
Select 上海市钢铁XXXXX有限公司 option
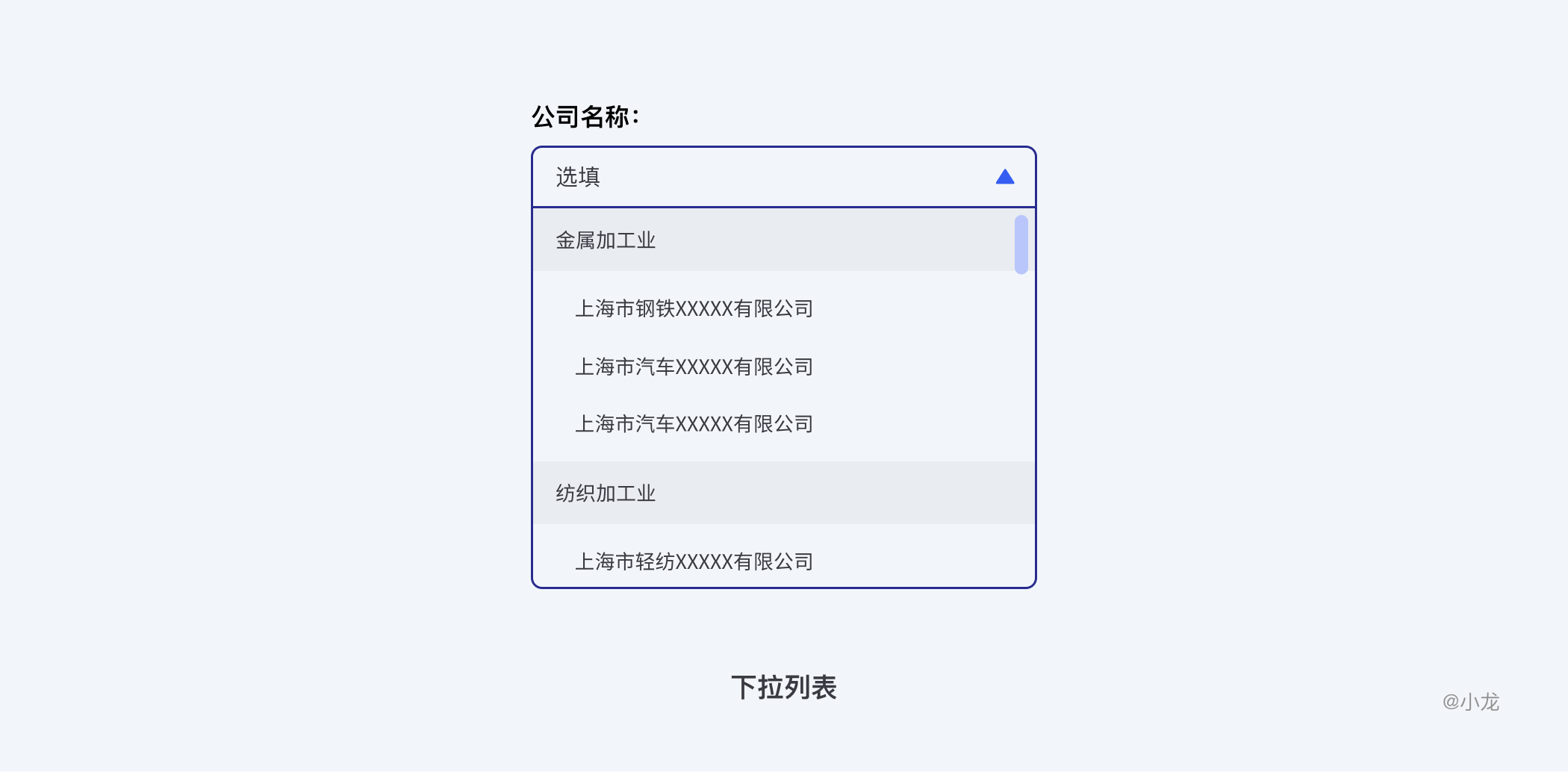tap(694, 308)
